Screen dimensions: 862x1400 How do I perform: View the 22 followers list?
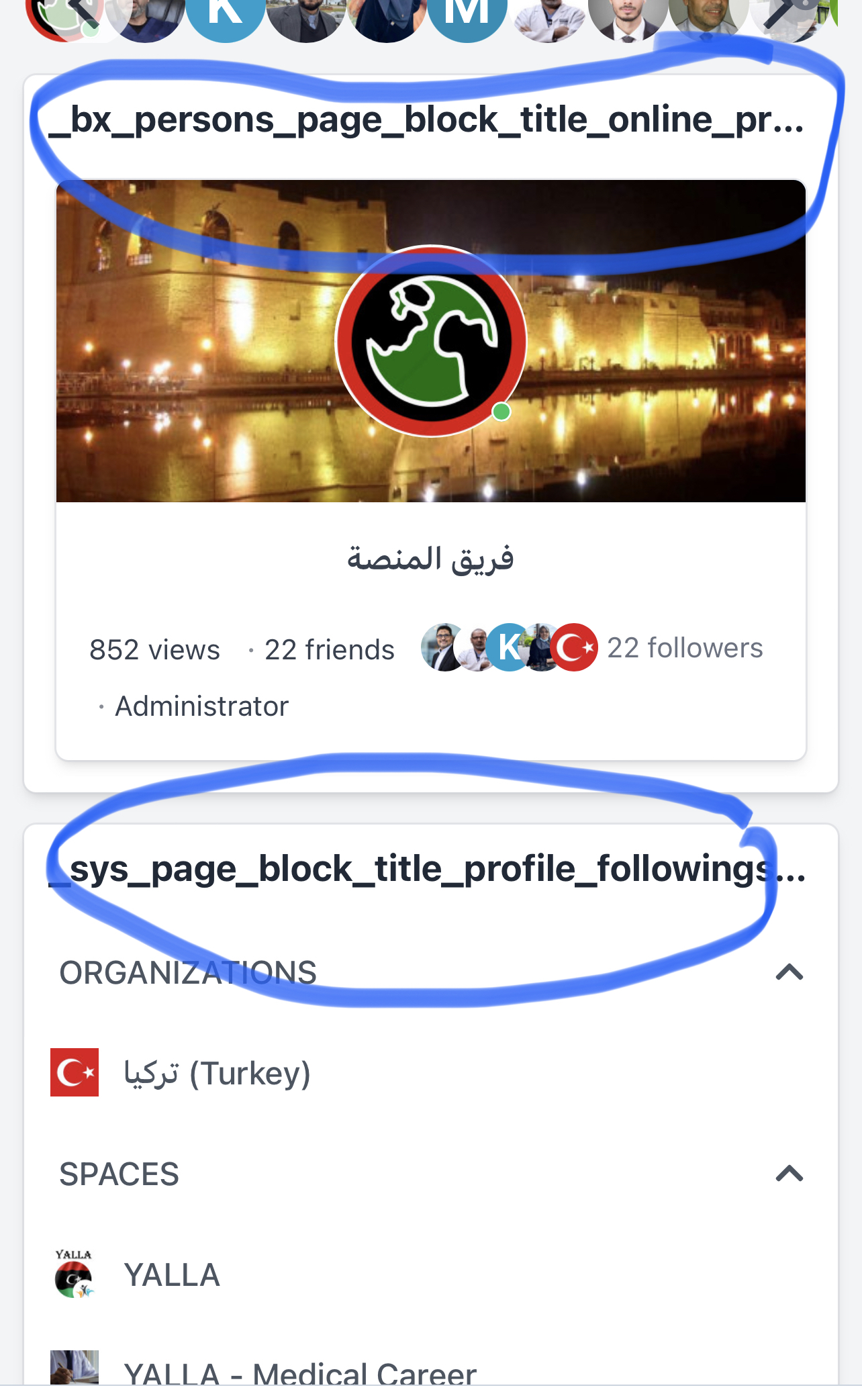(684, 649)
